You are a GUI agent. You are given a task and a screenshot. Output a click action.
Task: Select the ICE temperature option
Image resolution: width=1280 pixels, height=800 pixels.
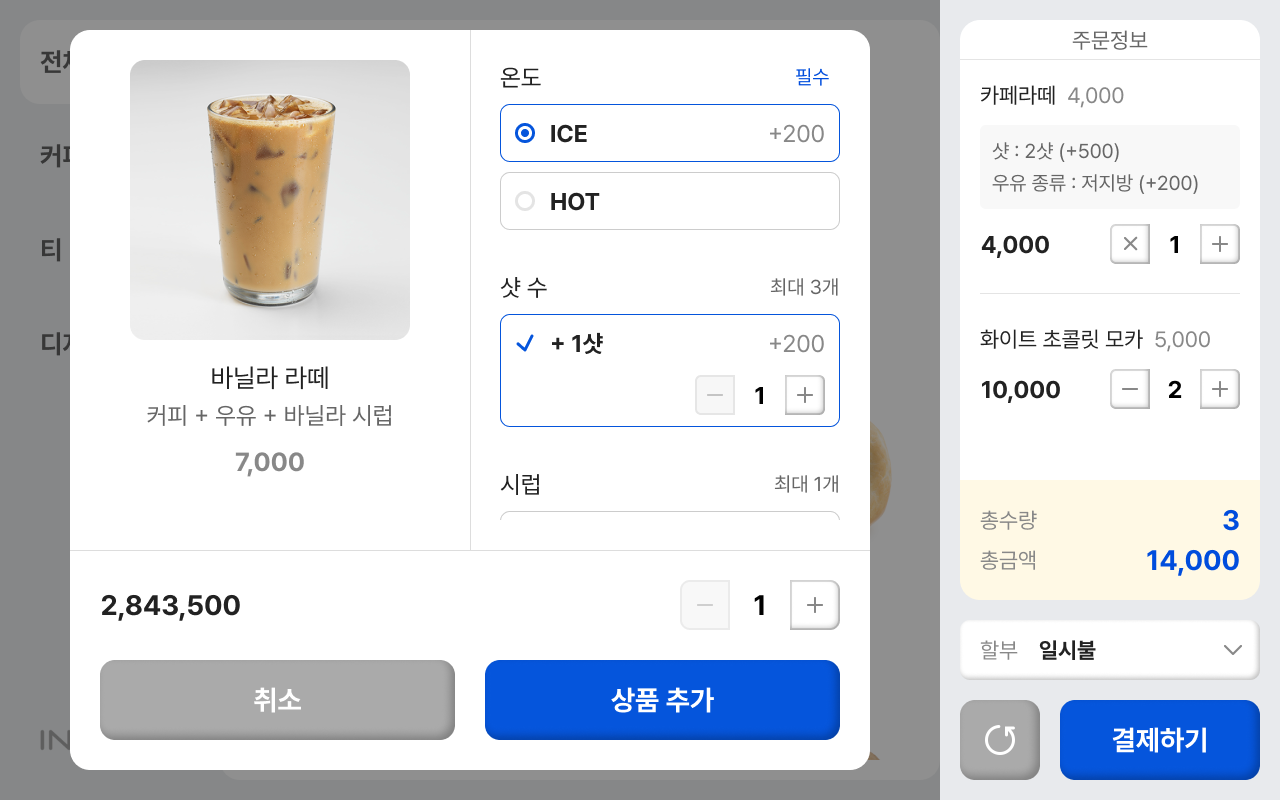click(669, 133)
